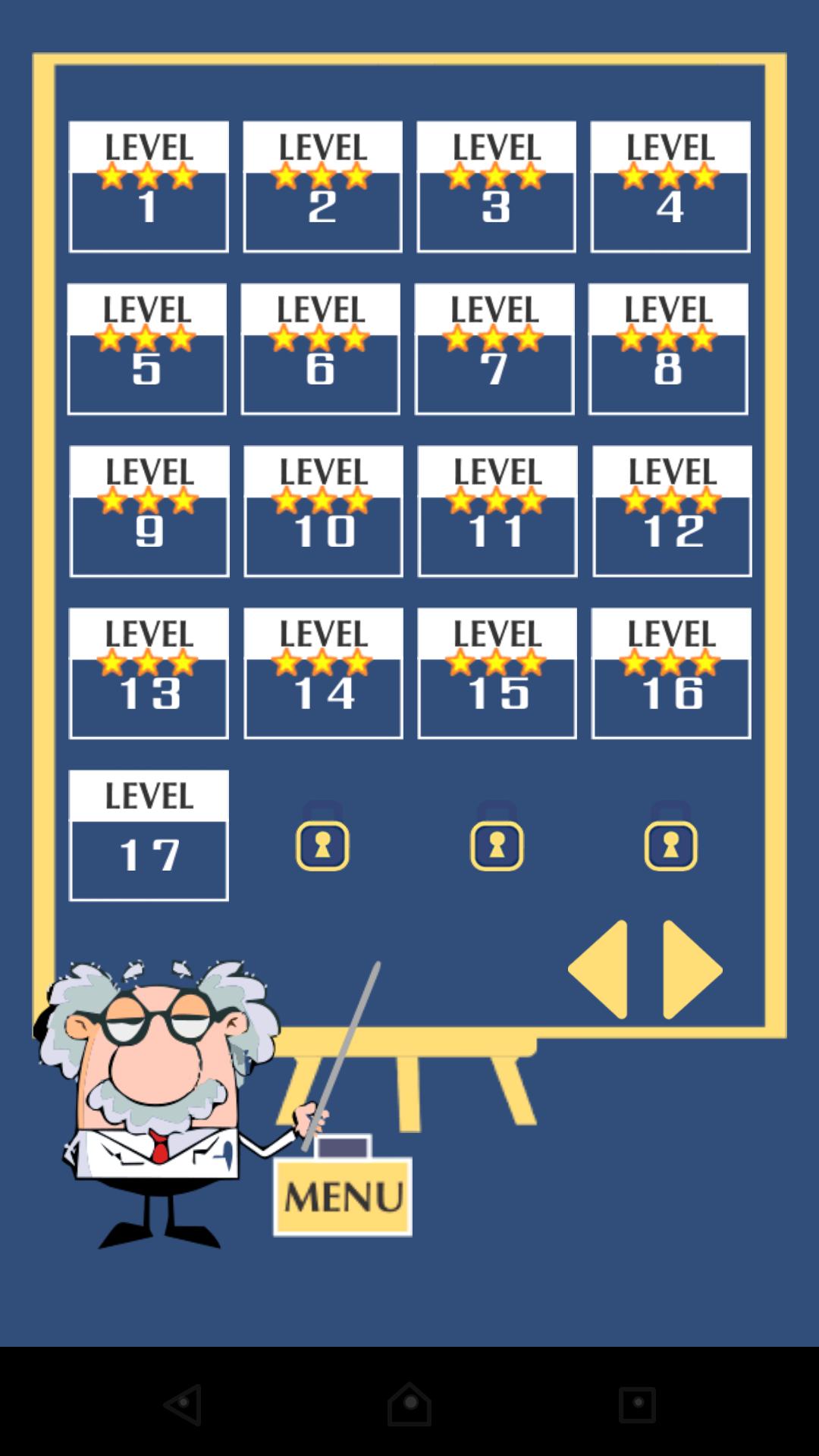Return to the main MENU
The width and height of the screenshot is (819, 1456).
(343, 1196)
